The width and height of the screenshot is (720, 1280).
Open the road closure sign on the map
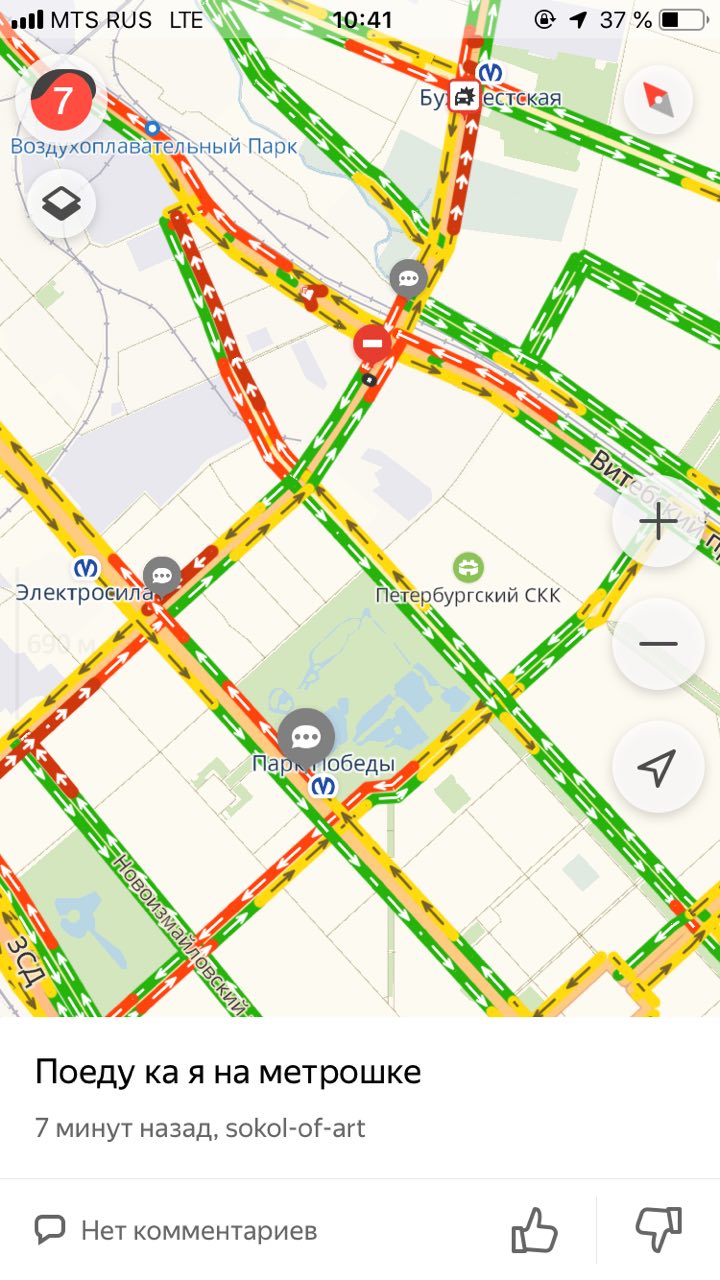372,343
